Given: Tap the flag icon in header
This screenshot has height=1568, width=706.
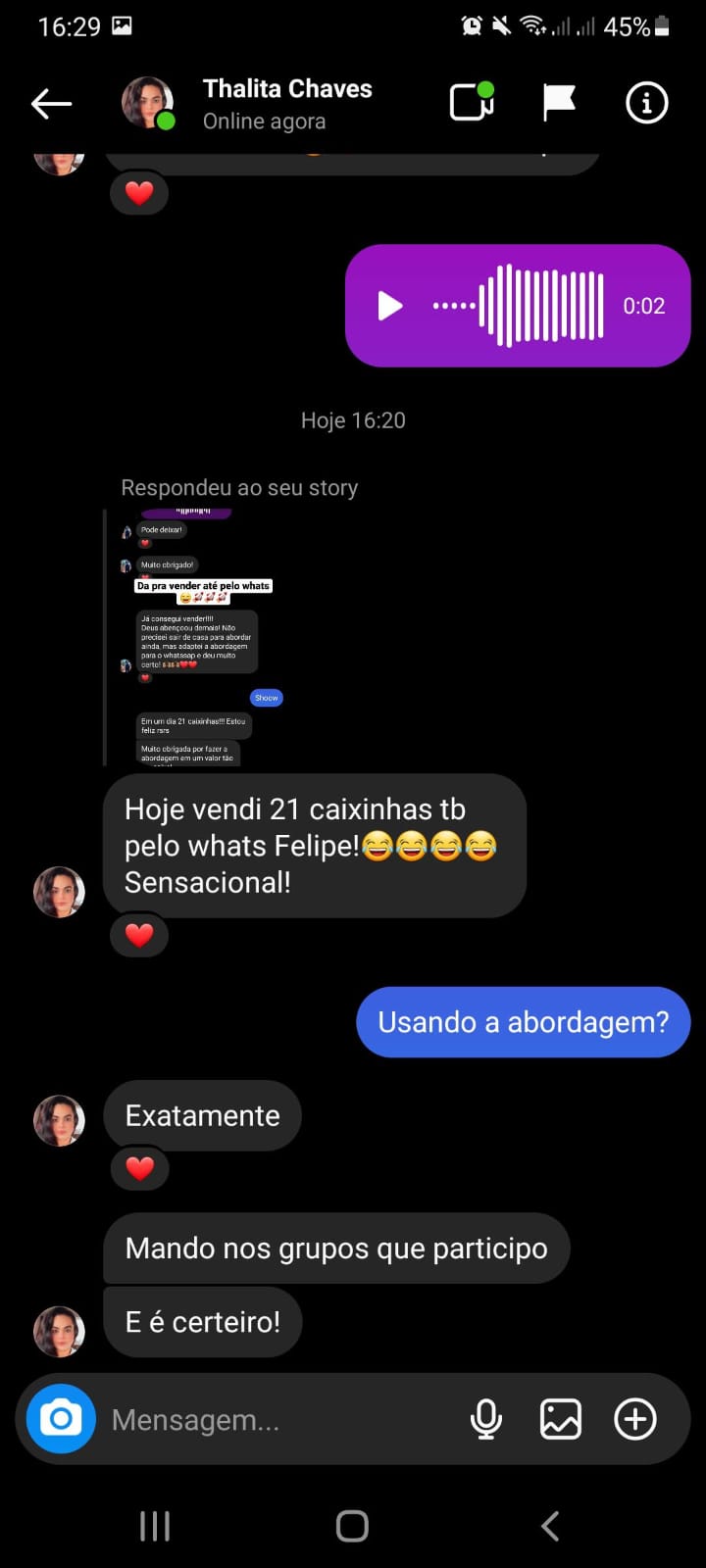Looking at the screenshot, I should (x=559, y=103).
